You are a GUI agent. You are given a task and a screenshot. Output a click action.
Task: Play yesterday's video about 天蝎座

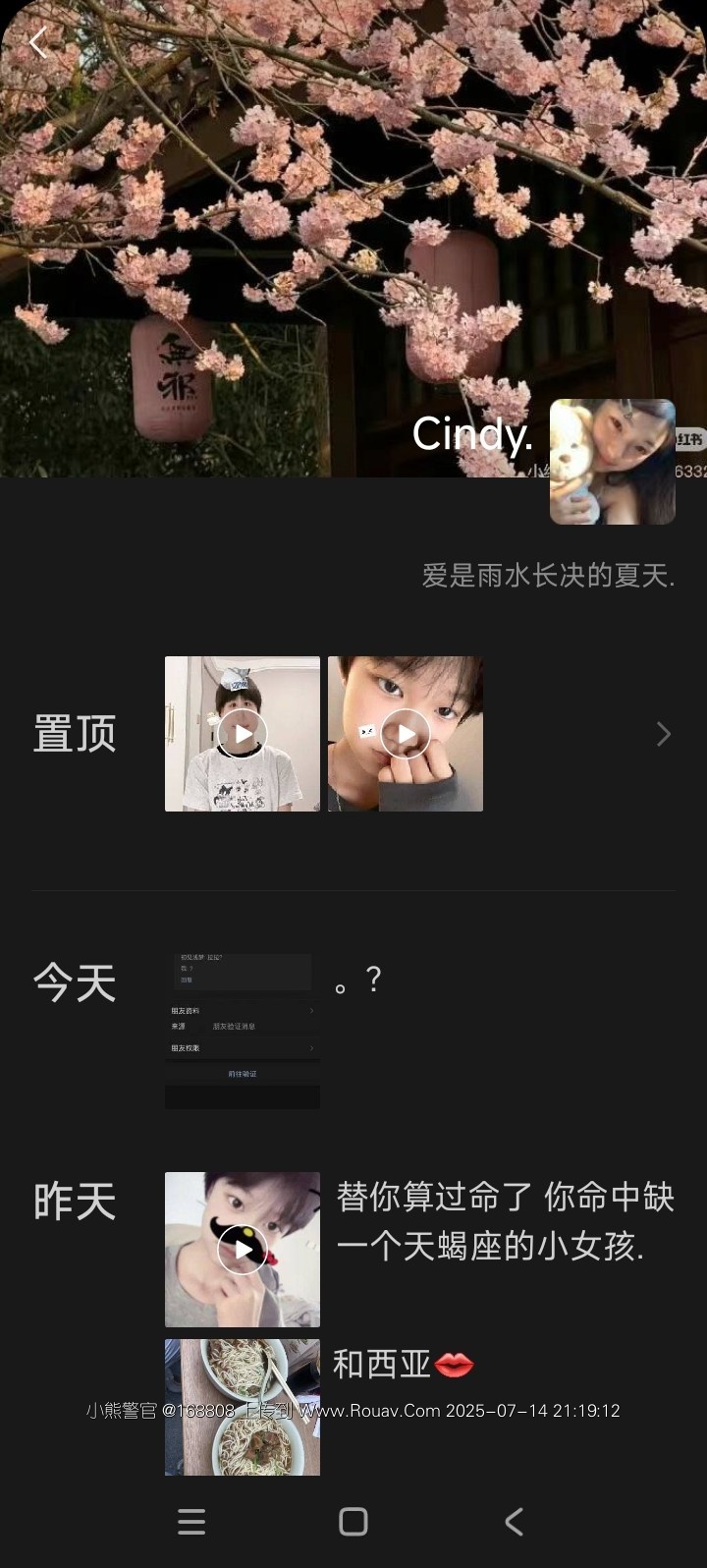pyautogui.click(x=243, y=1250)
